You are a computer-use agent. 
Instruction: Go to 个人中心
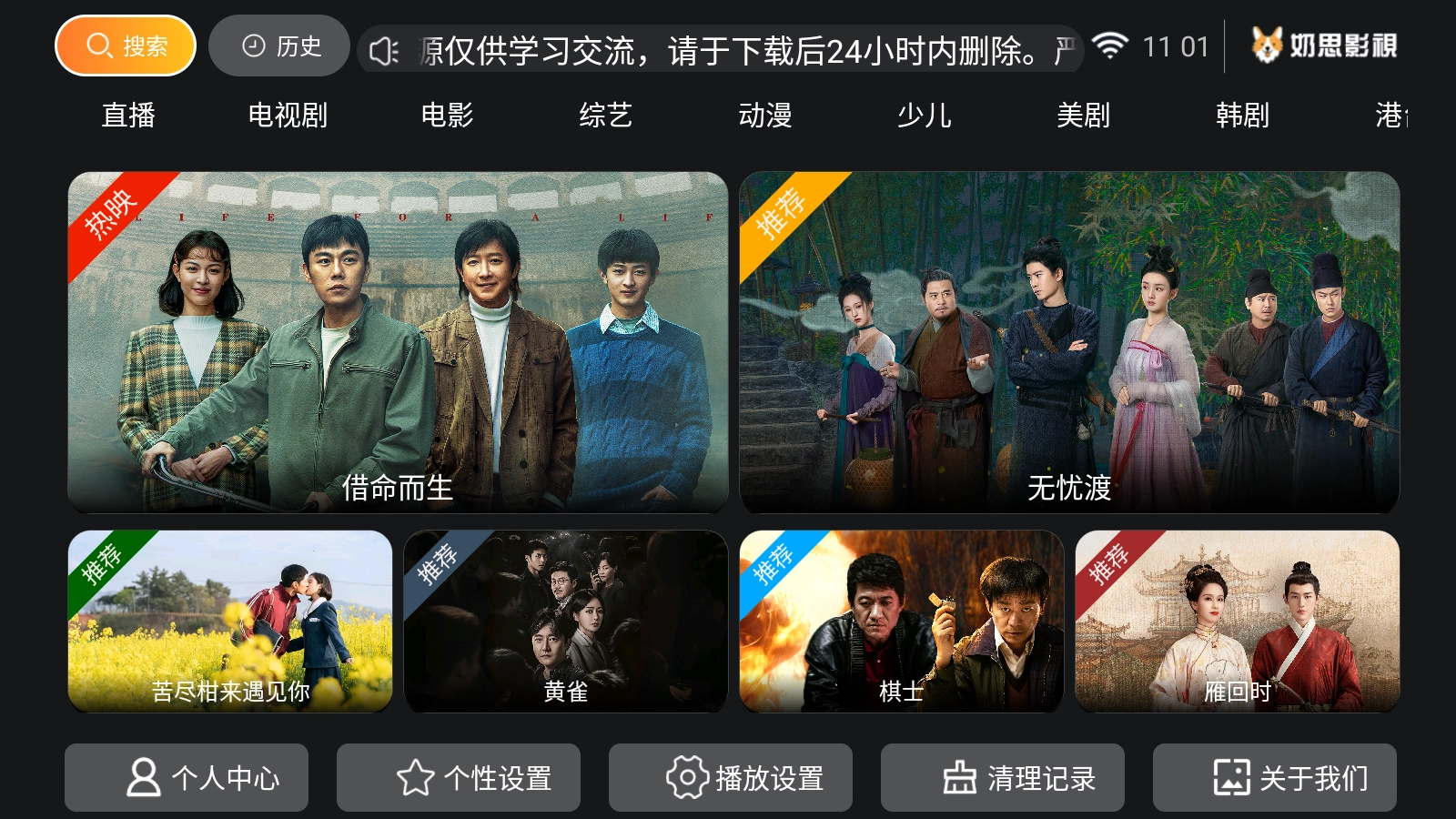pos(187,777)
